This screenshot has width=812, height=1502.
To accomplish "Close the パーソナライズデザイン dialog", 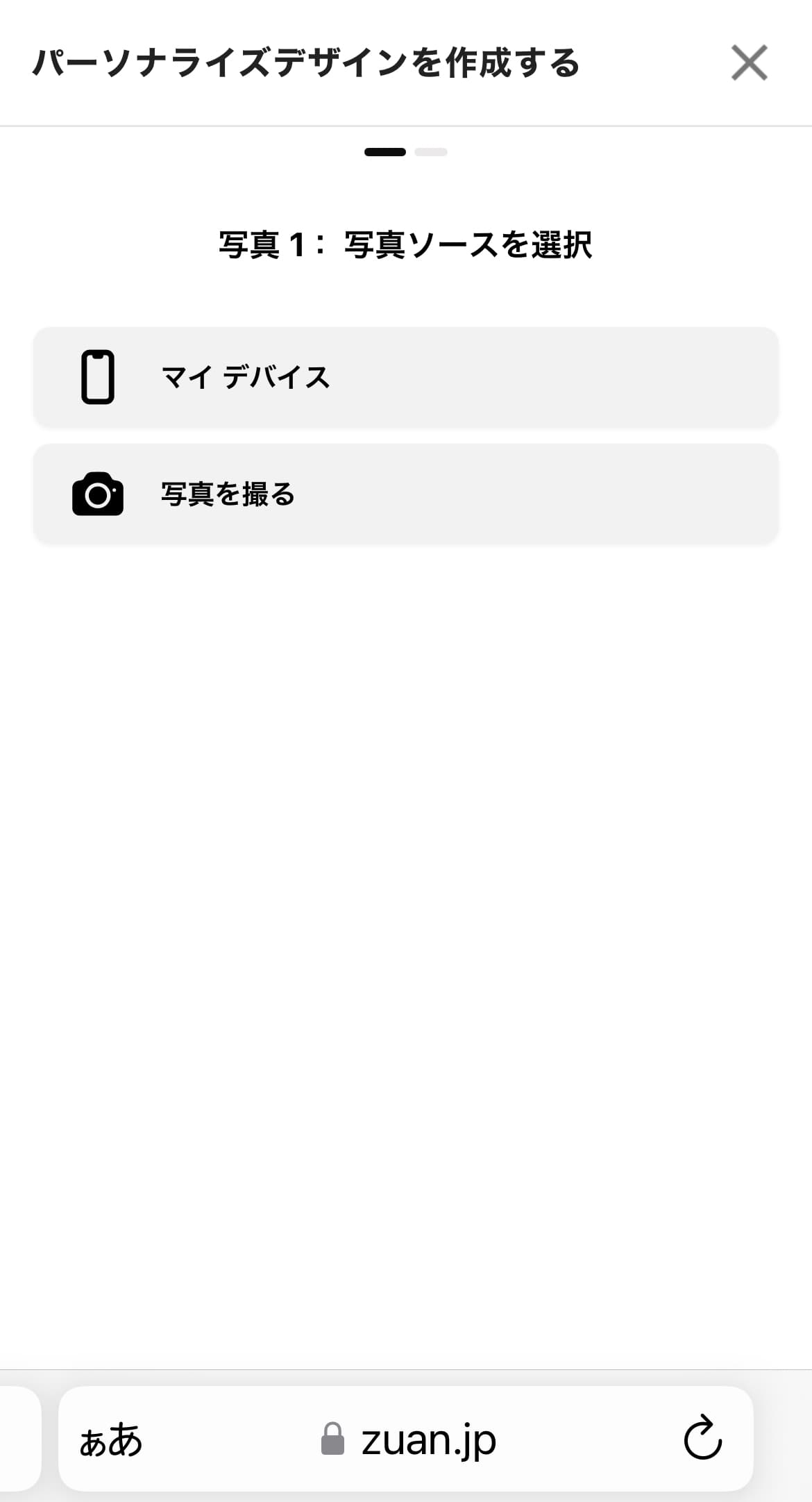I will click(x=749, y=62).
